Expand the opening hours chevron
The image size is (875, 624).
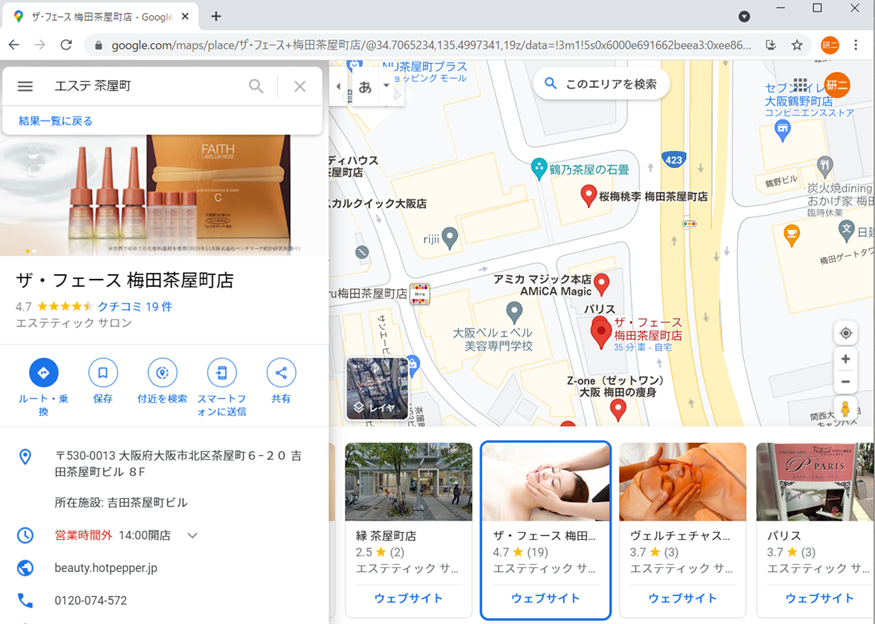(x=193, y=535)
